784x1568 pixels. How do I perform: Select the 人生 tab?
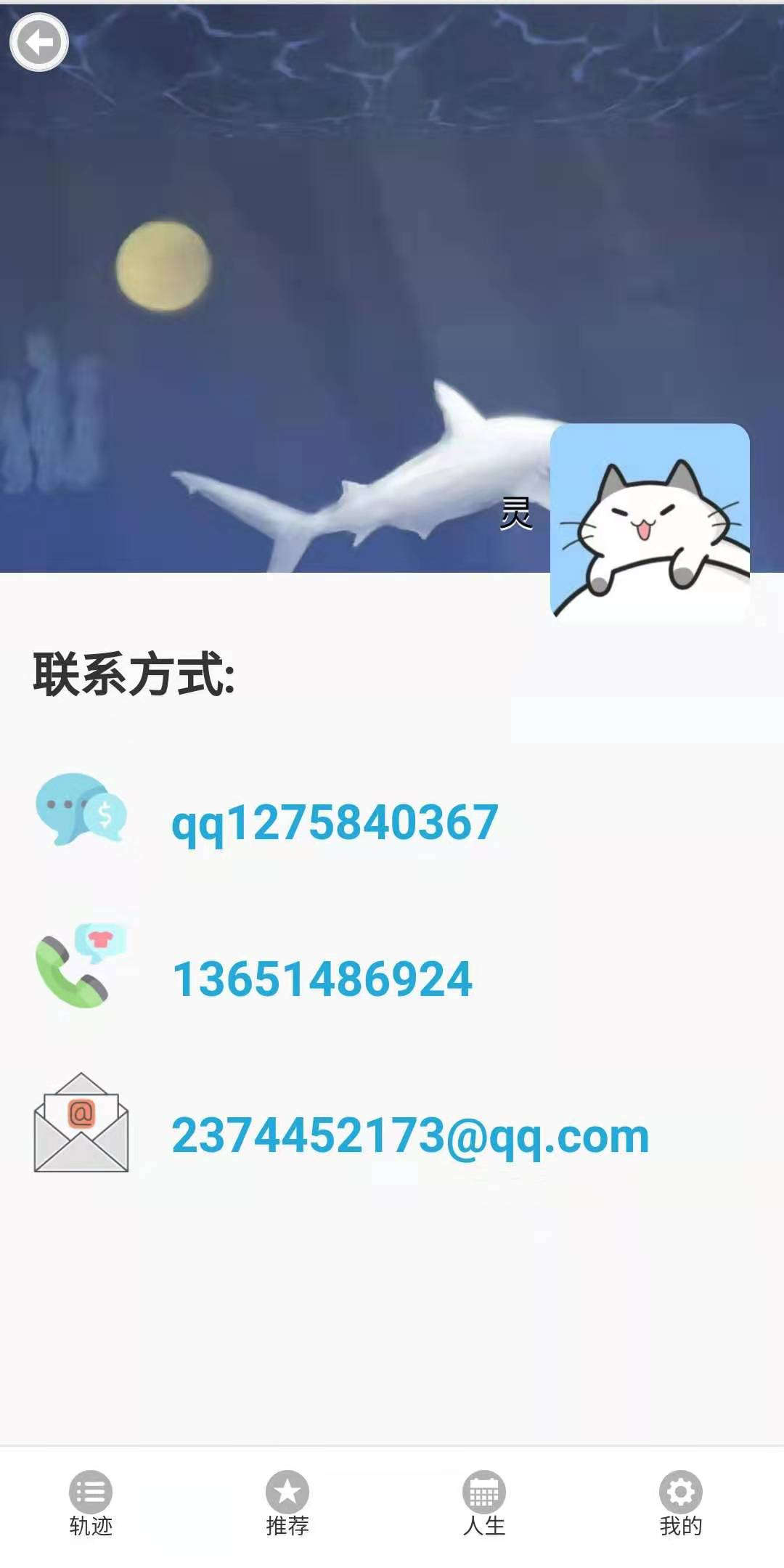click(484, 1503)
